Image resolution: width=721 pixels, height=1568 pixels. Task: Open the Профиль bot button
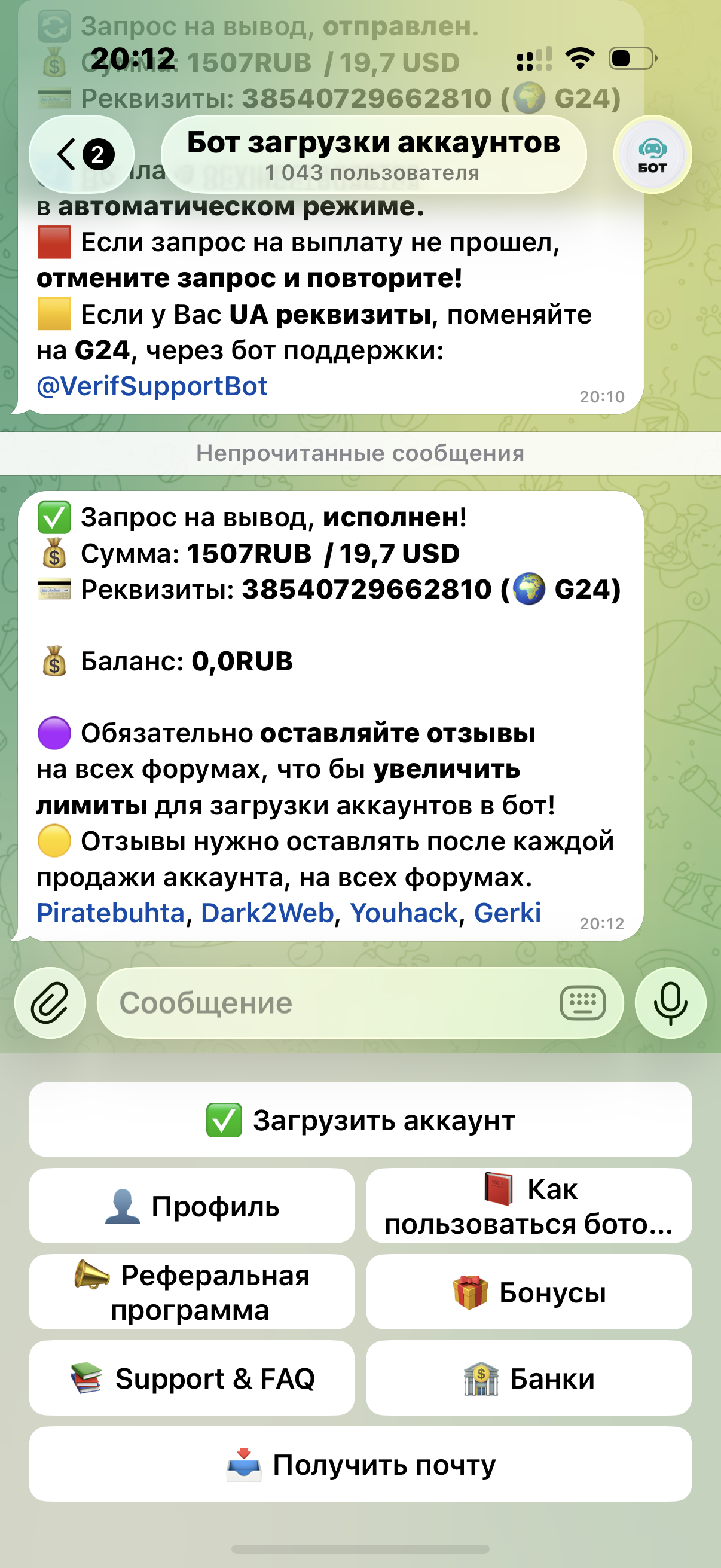[192, 1206]
